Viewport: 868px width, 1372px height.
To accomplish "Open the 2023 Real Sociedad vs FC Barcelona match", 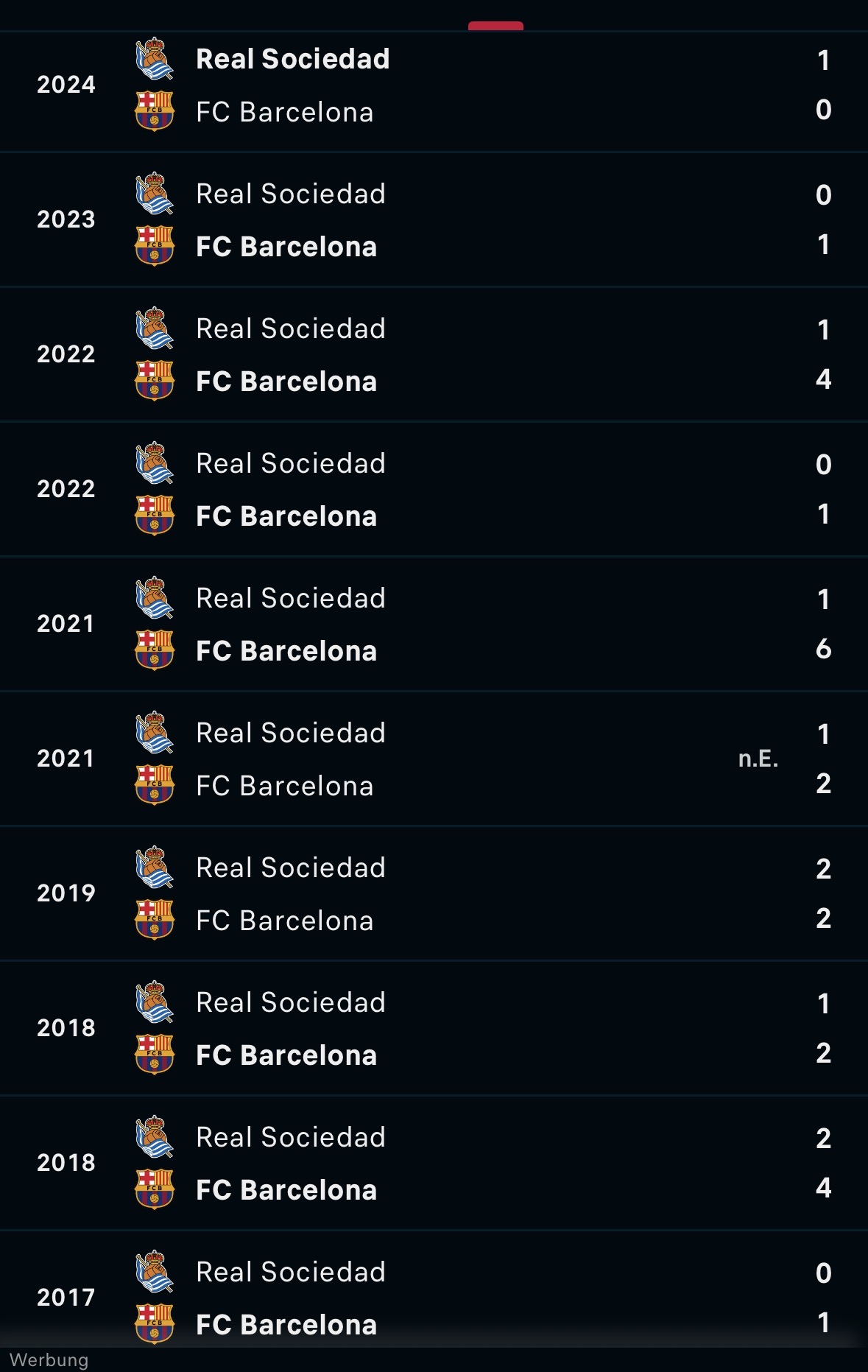I will point(434,220).
